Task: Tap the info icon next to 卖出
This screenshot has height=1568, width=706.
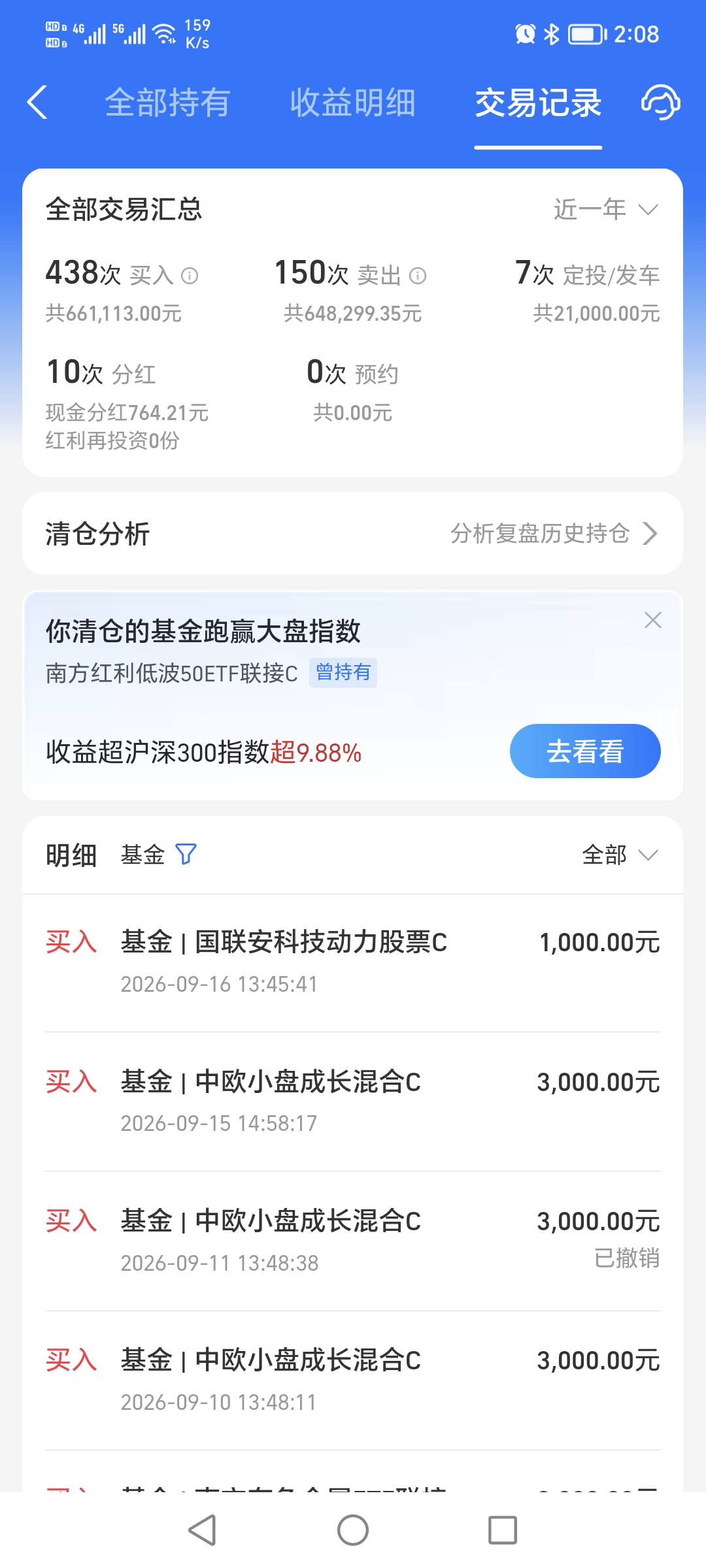Action: (418, 276)
